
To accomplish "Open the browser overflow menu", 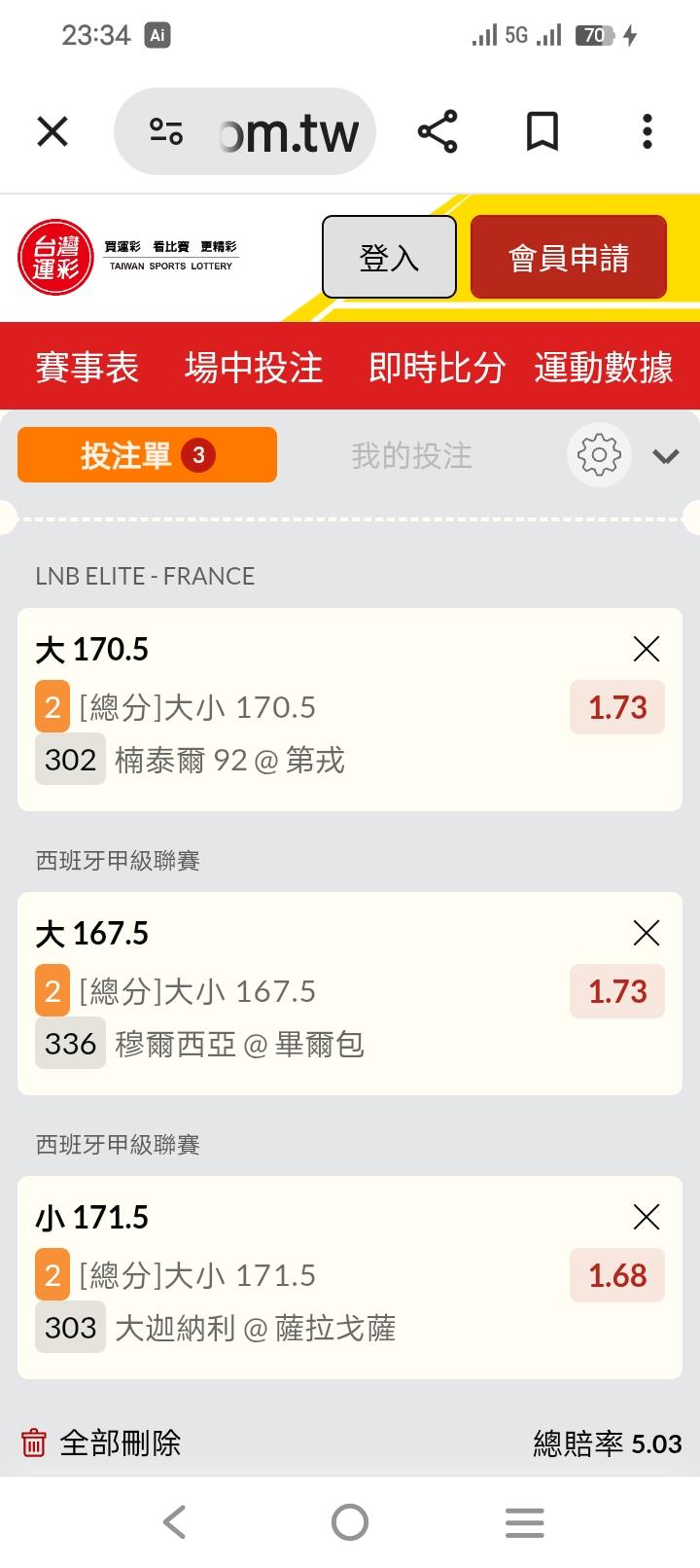I will [x=647, y=131].
